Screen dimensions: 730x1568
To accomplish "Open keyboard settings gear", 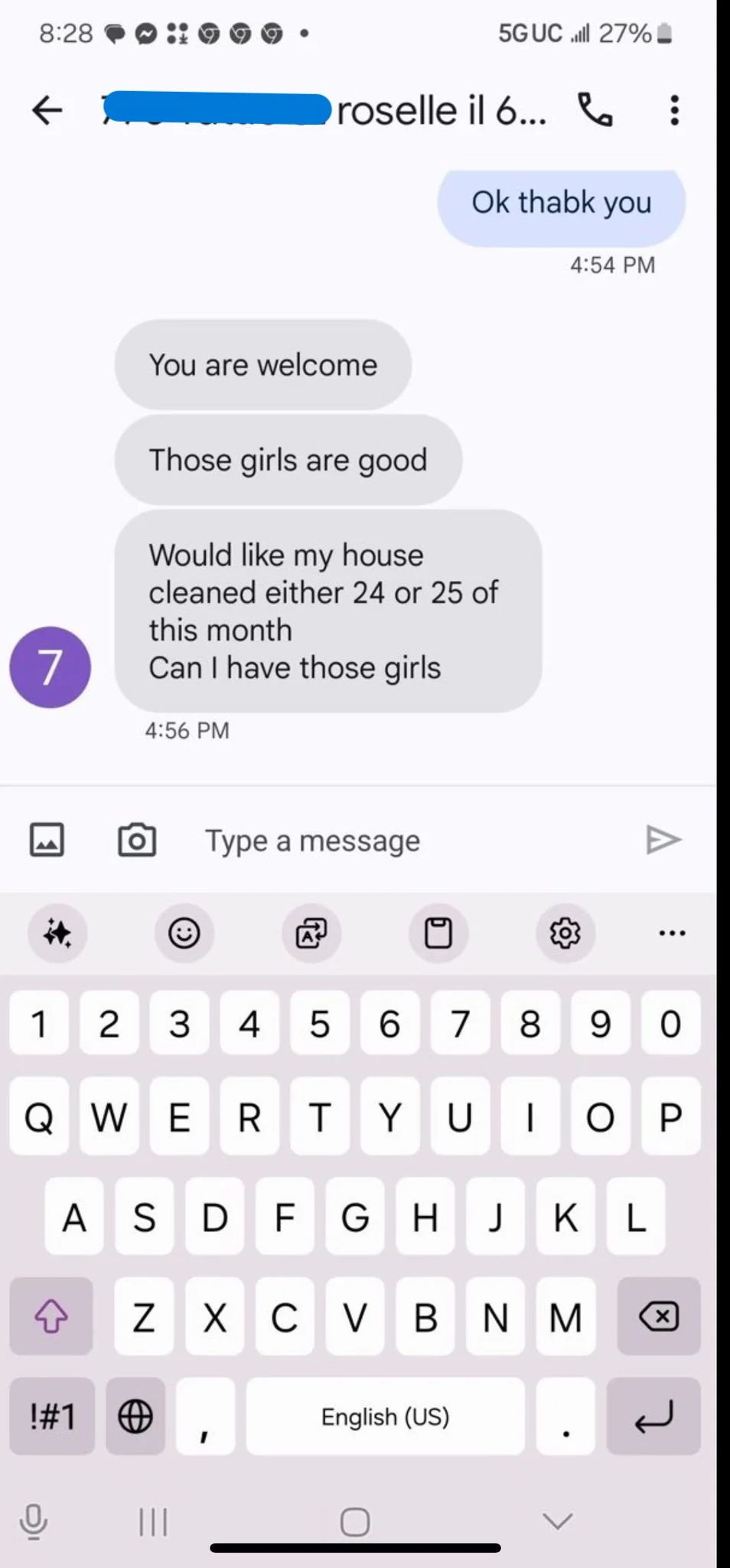I will (565, 933).
